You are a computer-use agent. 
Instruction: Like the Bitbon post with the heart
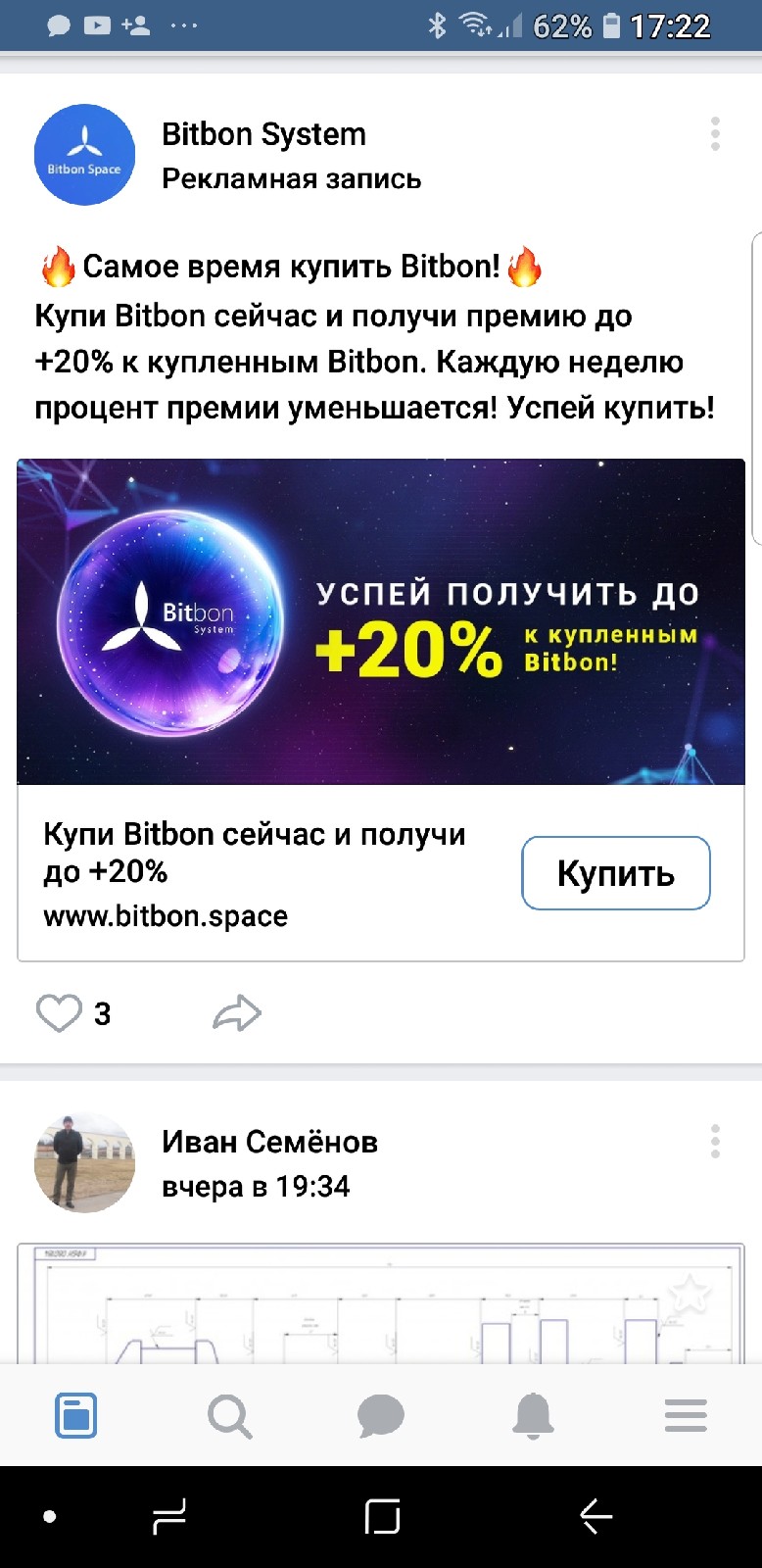pos(61,1013)
